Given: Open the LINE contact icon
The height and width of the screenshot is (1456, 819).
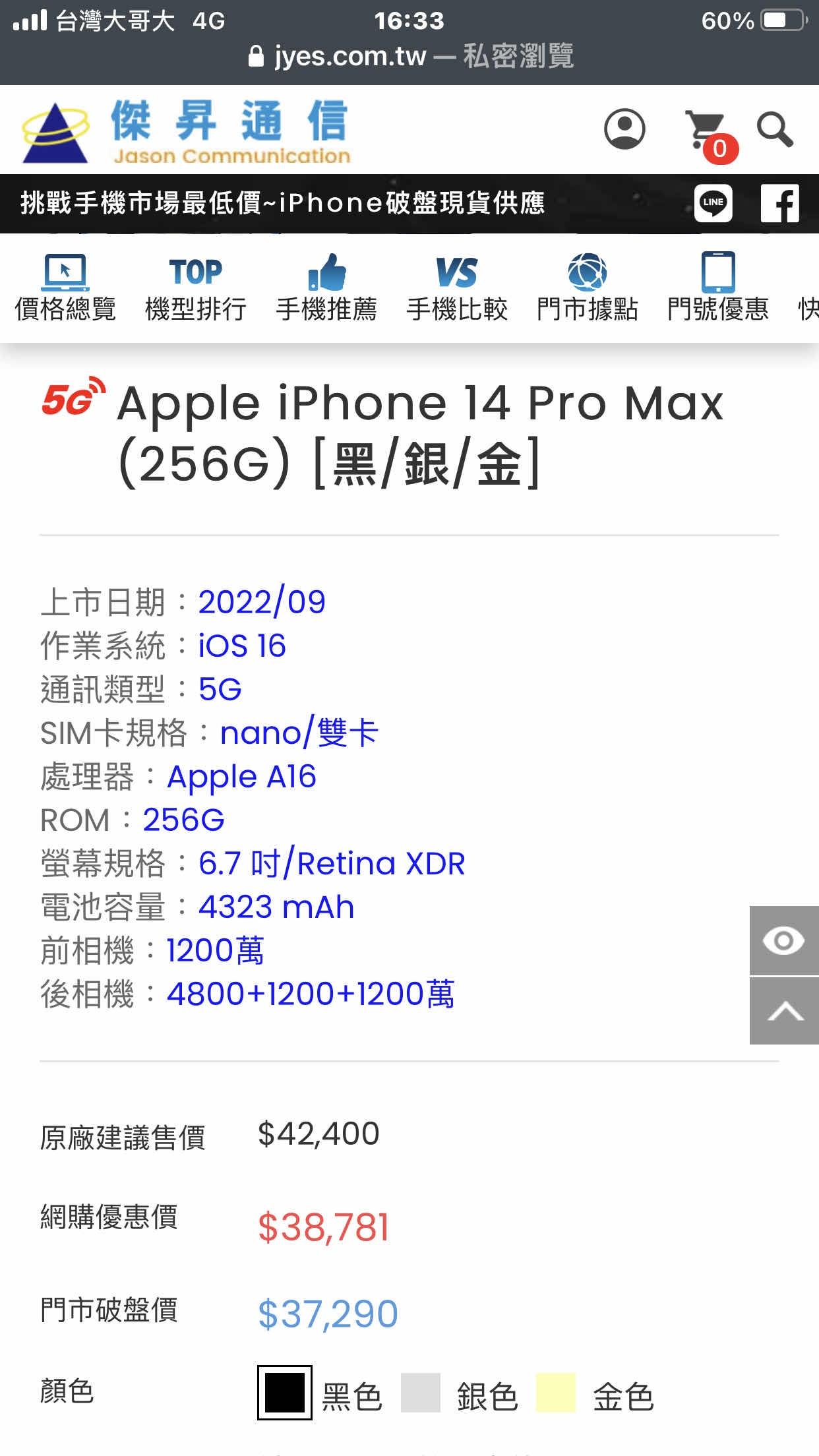Looking at the screenshot, I should (x=713, y=202).
